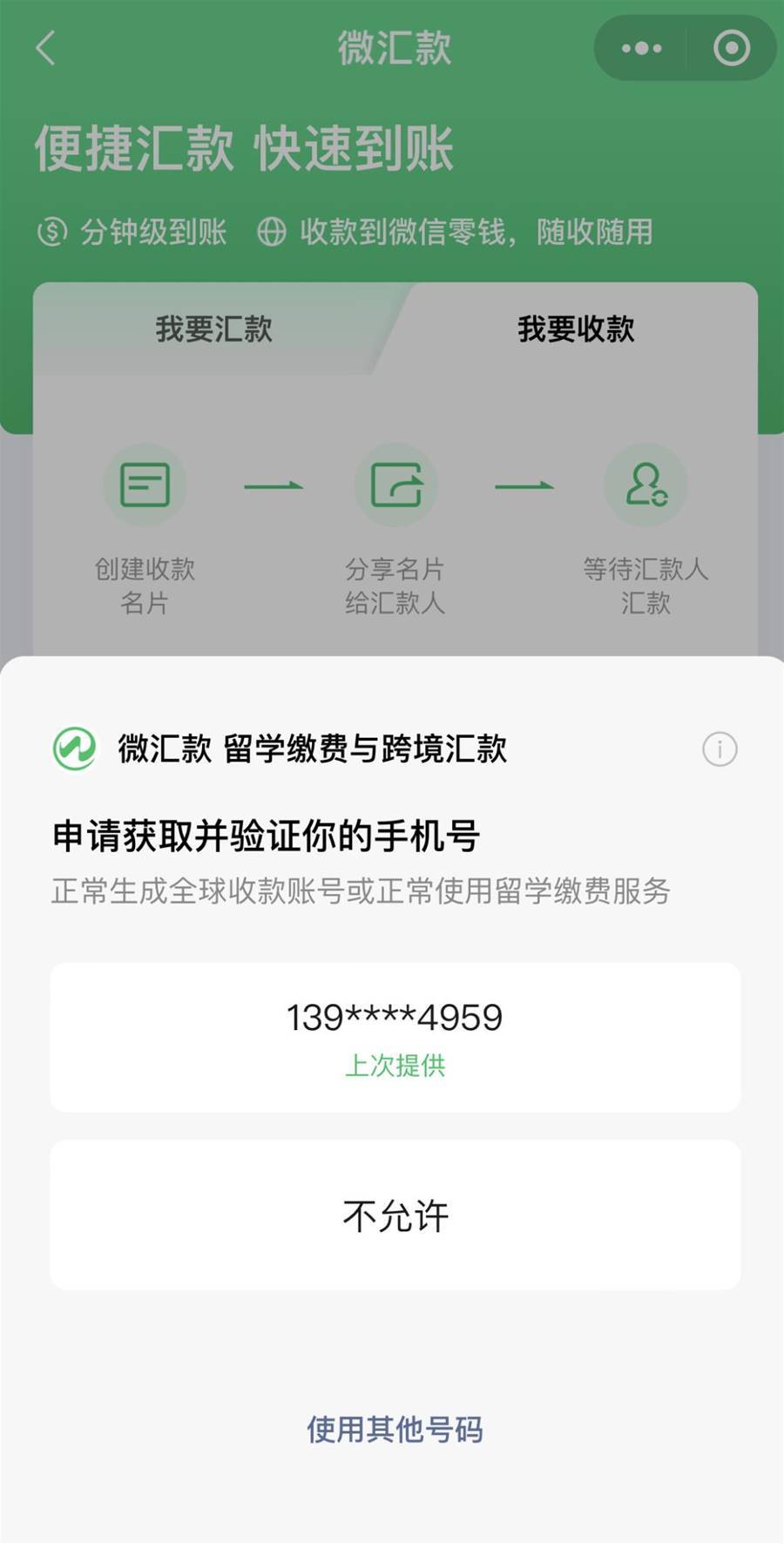The width and height of the screenshot is (784, 1544).
Task: Open the mini program three-dots menu
Action: [641, 48]
